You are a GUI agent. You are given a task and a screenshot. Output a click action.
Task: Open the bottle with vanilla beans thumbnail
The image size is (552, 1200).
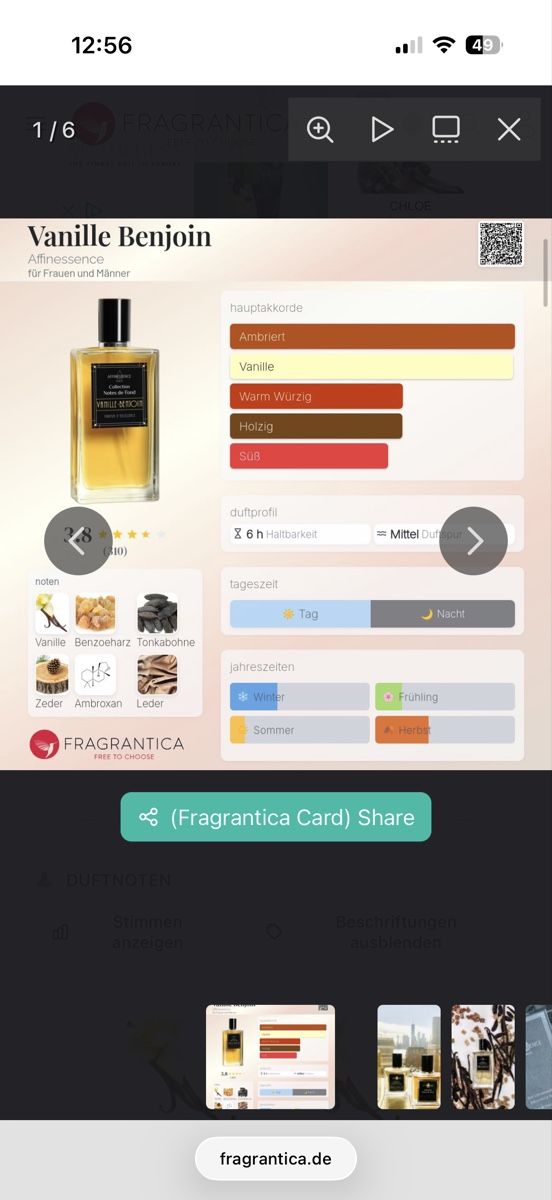[483, 1057]
